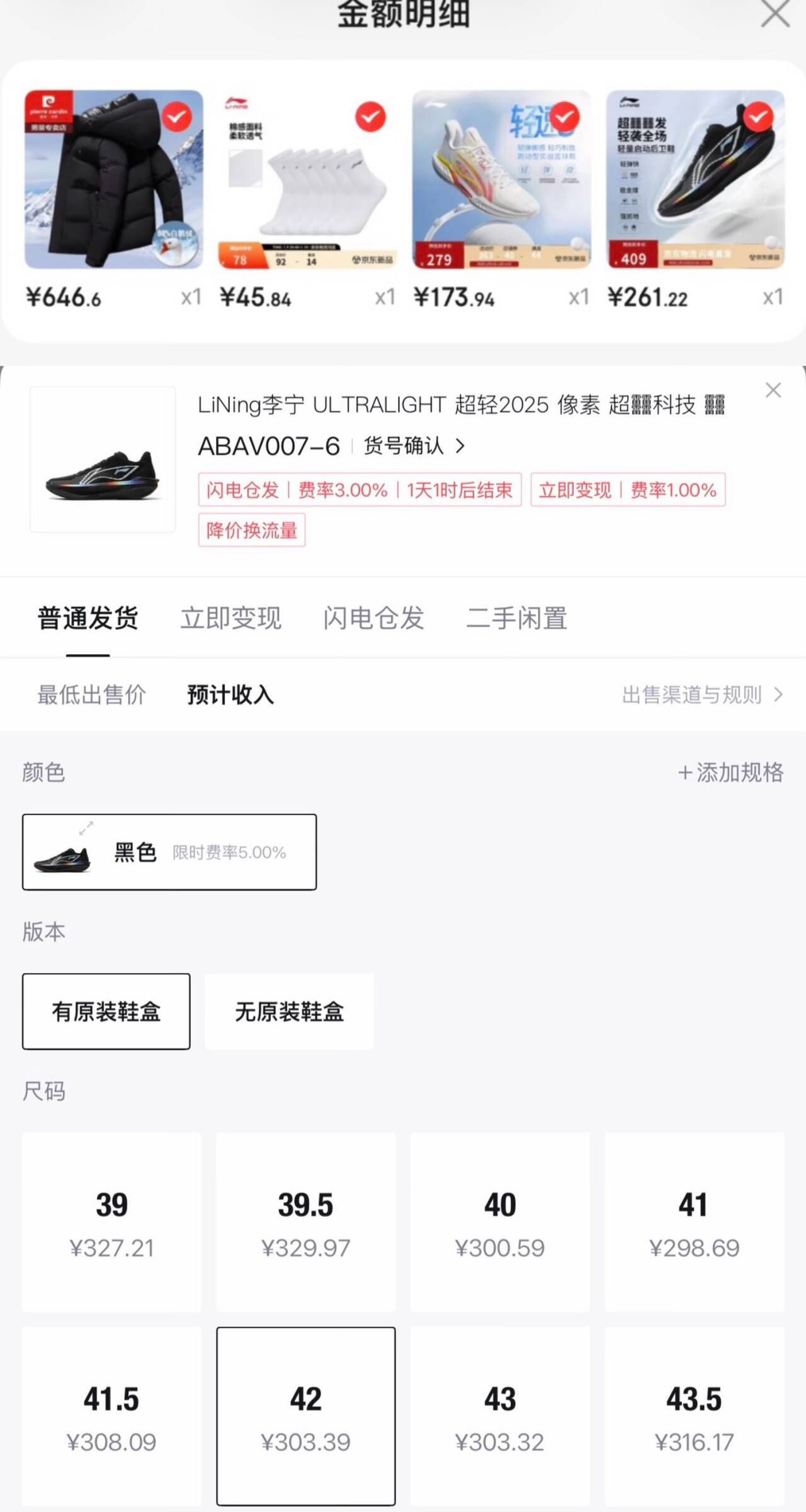Select 有原装鞋盒 version option

tap(106, 1012)
